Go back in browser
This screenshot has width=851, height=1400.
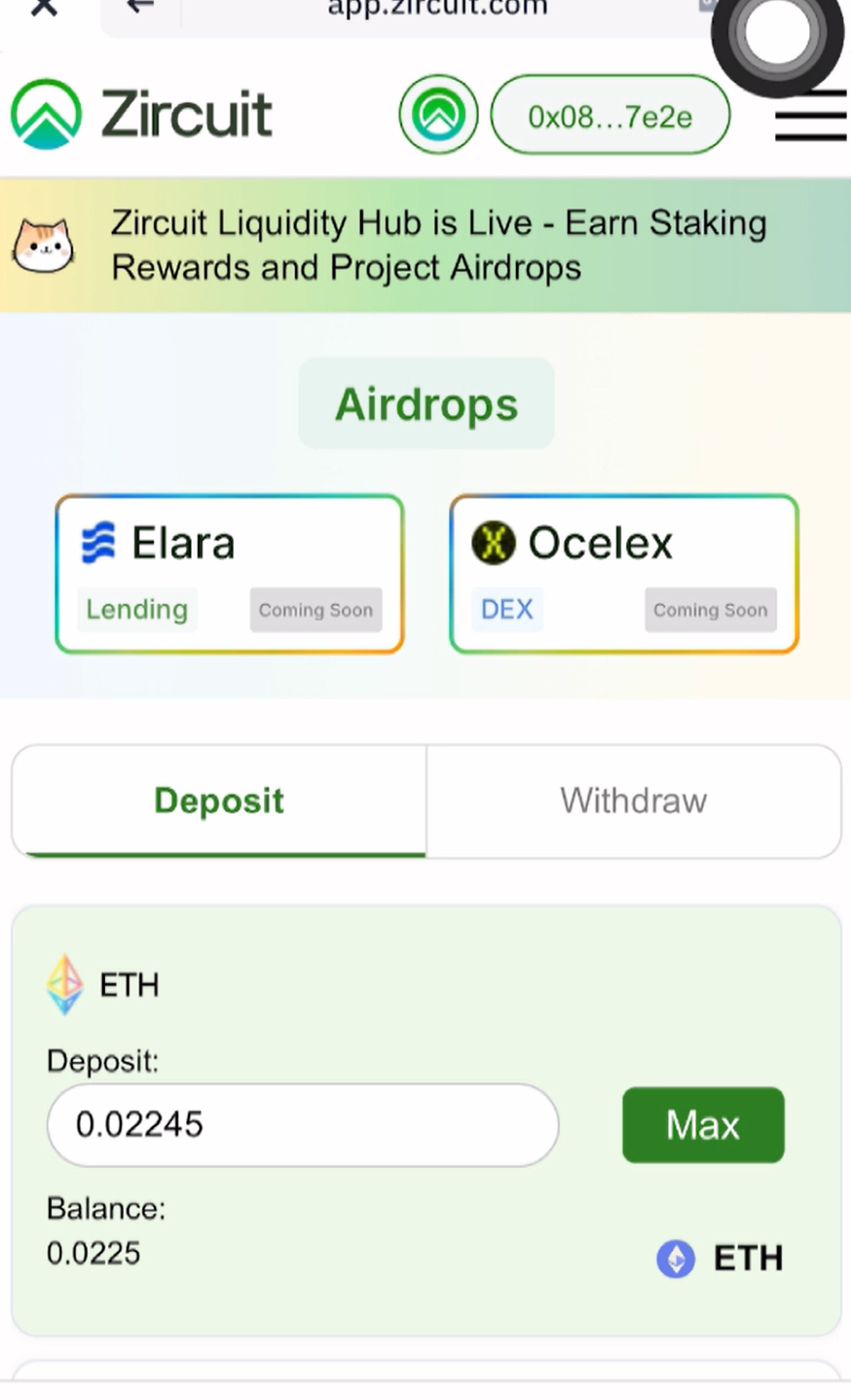(141, 8)
